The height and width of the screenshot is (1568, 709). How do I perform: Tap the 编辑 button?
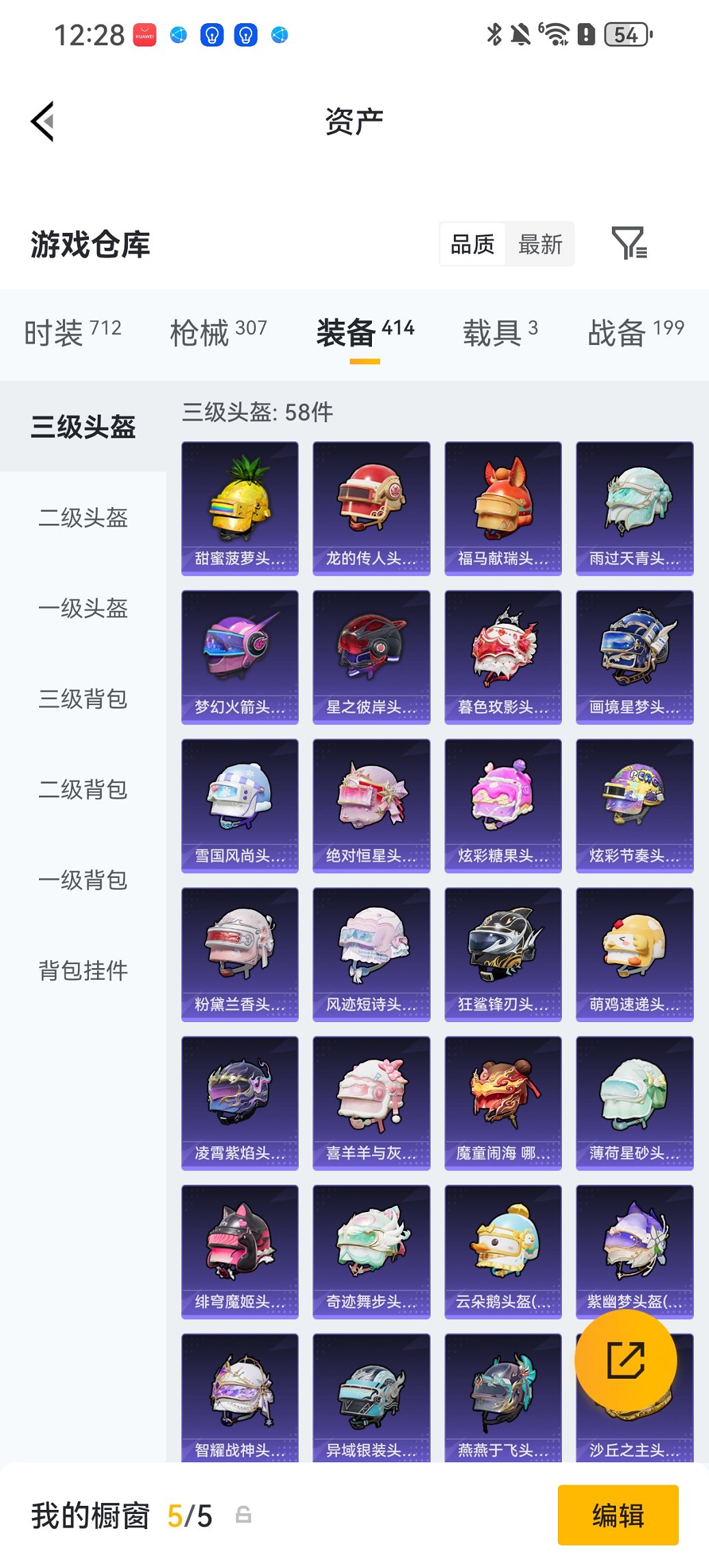coord(617,1515)
